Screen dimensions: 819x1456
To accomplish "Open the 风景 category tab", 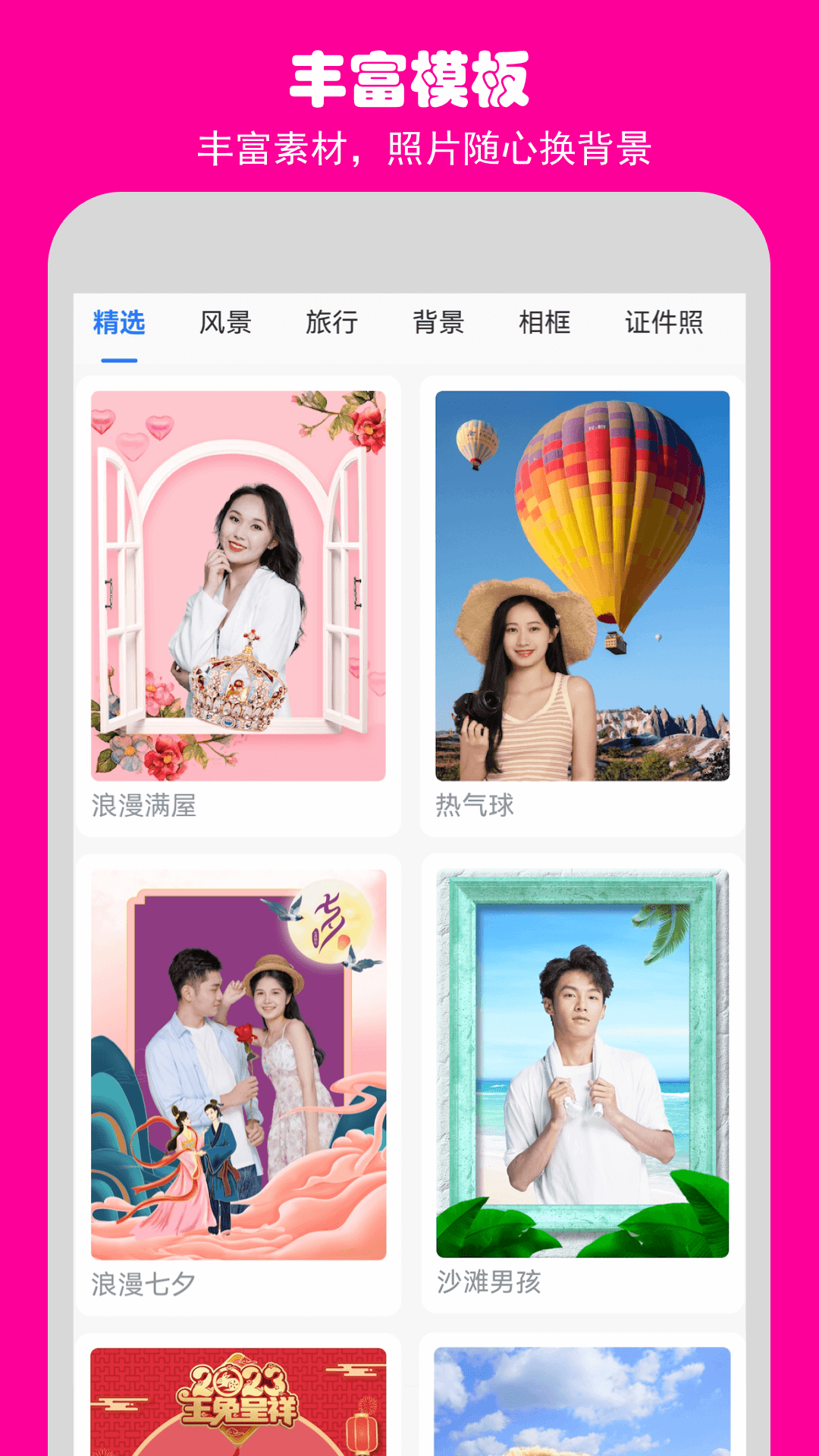I will coord(226,322).
